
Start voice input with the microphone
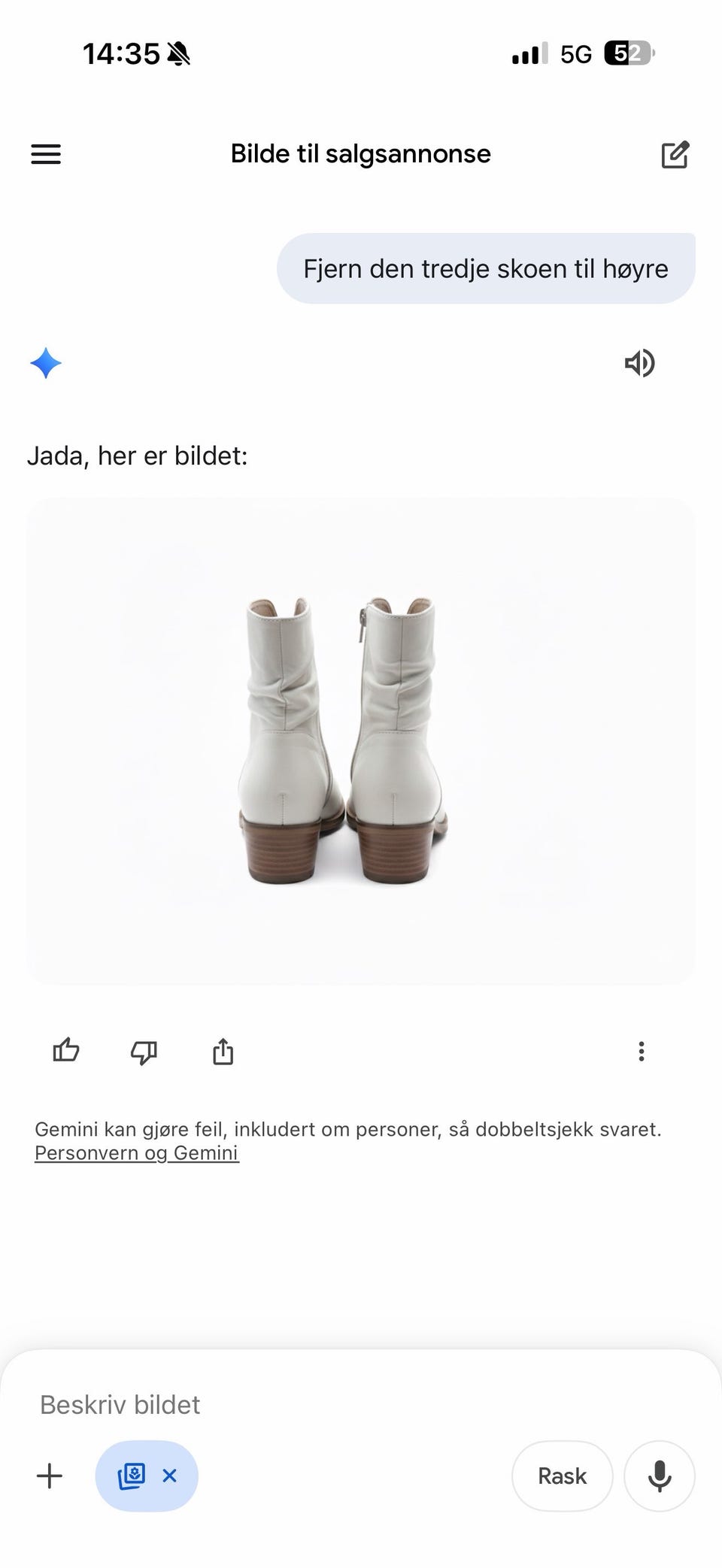(x=659, y=1475)
